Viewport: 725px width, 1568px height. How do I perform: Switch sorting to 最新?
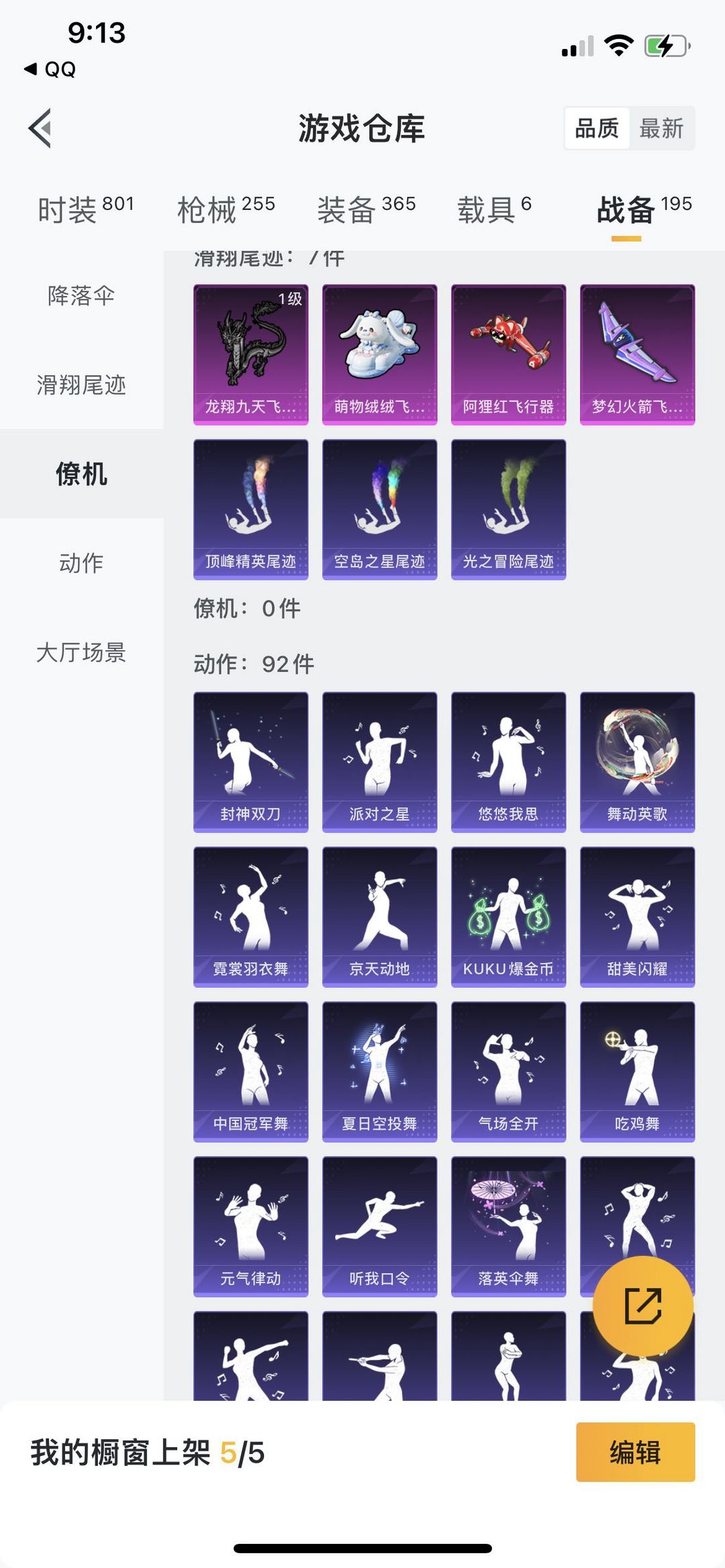(662, 128)
